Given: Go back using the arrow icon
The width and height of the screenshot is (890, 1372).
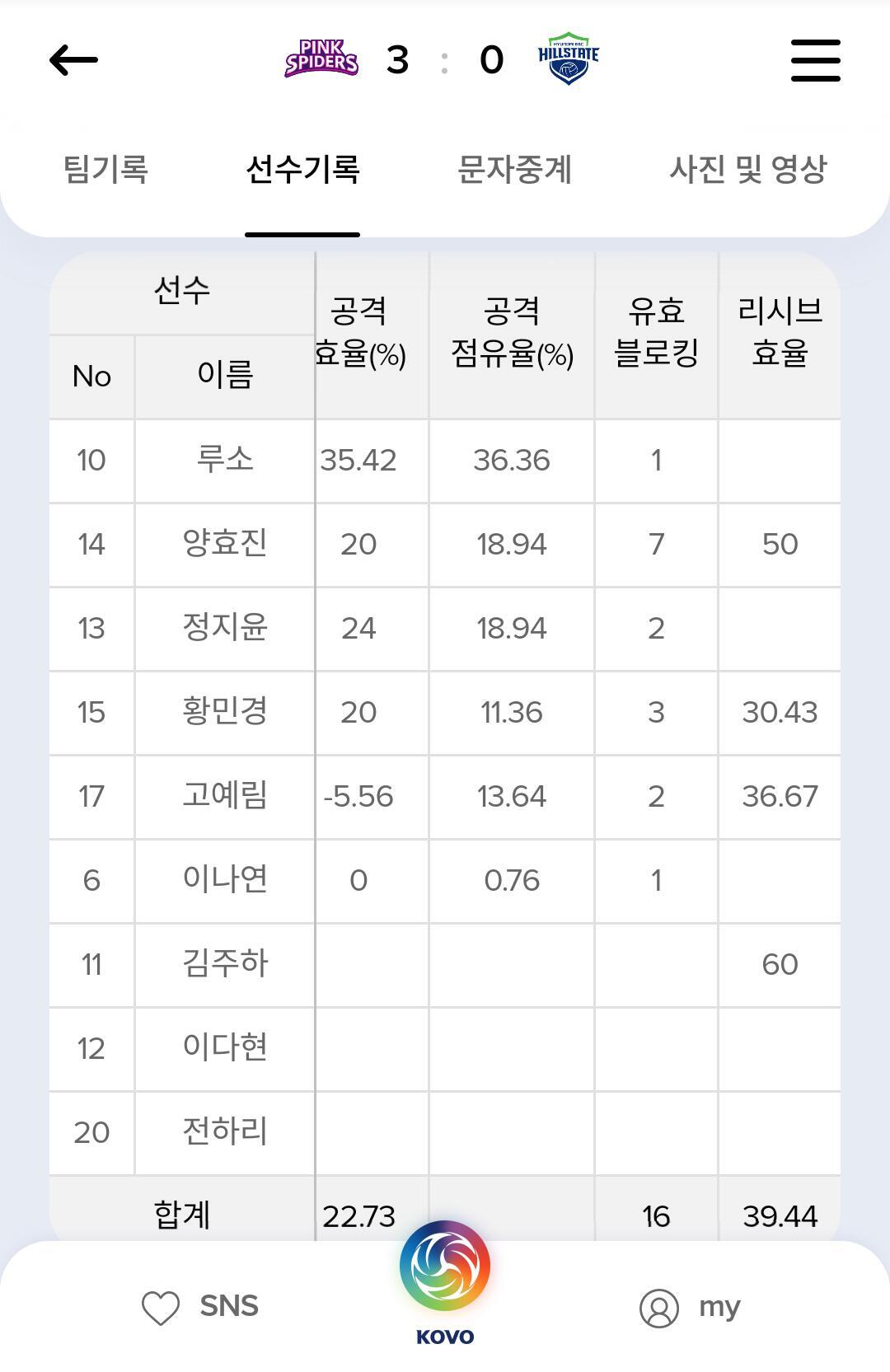Looking at the screenshot, I should tap(73, 60).
